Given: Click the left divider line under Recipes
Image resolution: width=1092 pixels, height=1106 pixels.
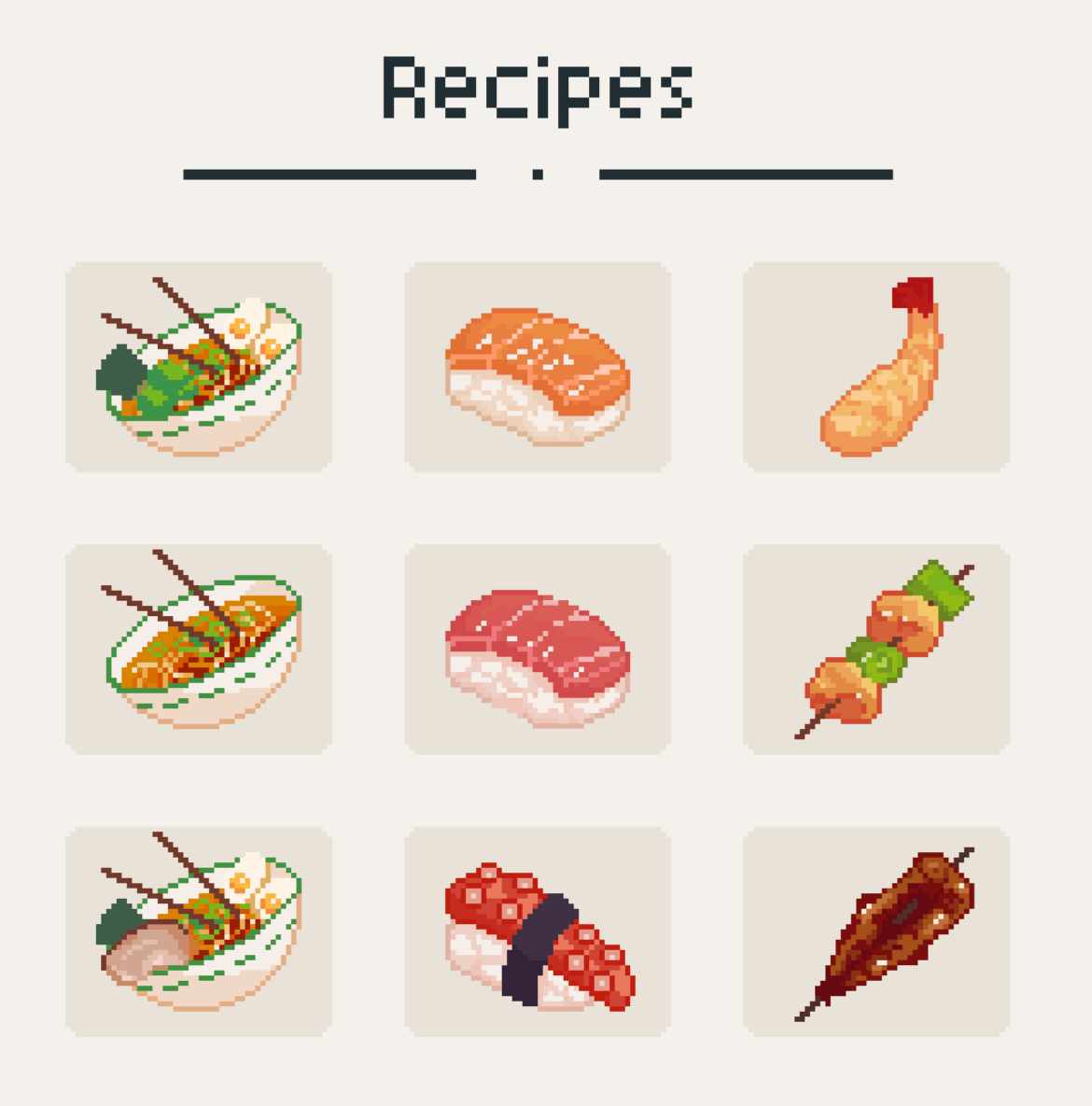Looking at the screenshot, I should (x=327, y=171).
